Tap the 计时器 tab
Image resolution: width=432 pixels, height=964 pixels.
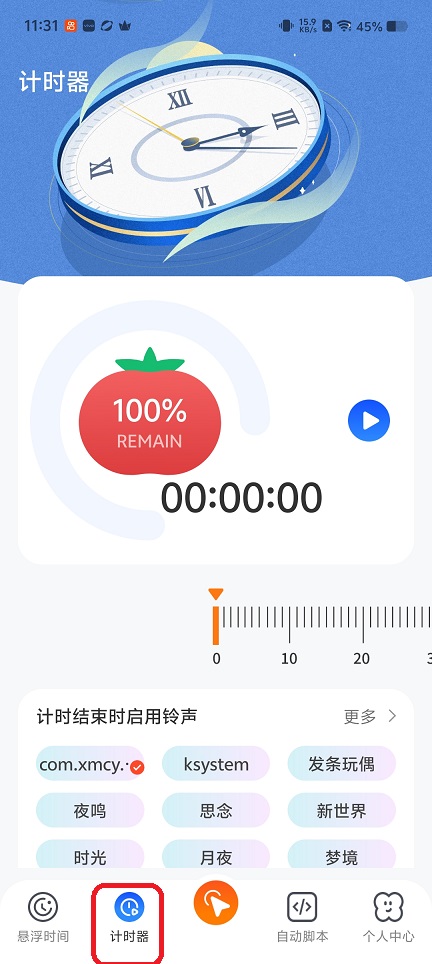[129, 917]
